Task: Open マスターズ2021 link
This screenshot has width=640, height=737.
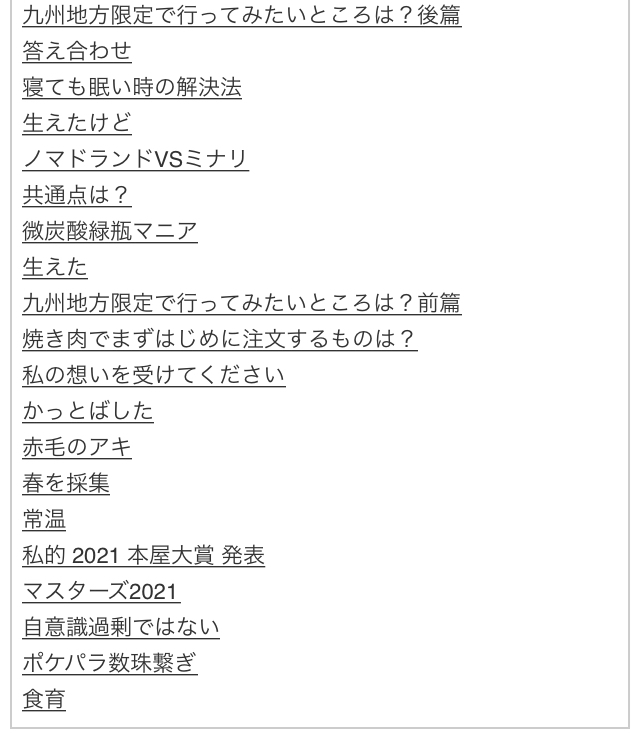Action: (101, 591)
